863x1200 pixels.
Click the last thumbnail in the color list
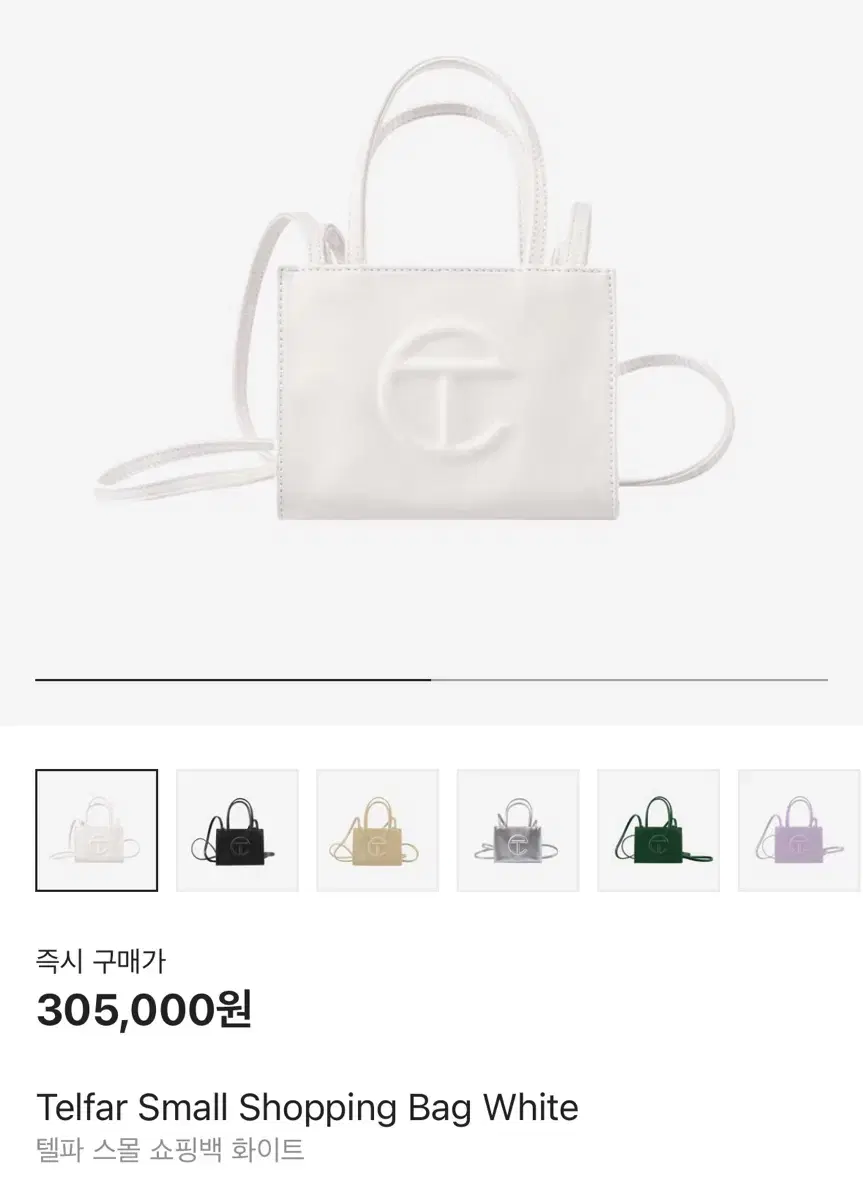tap(798, 830)
